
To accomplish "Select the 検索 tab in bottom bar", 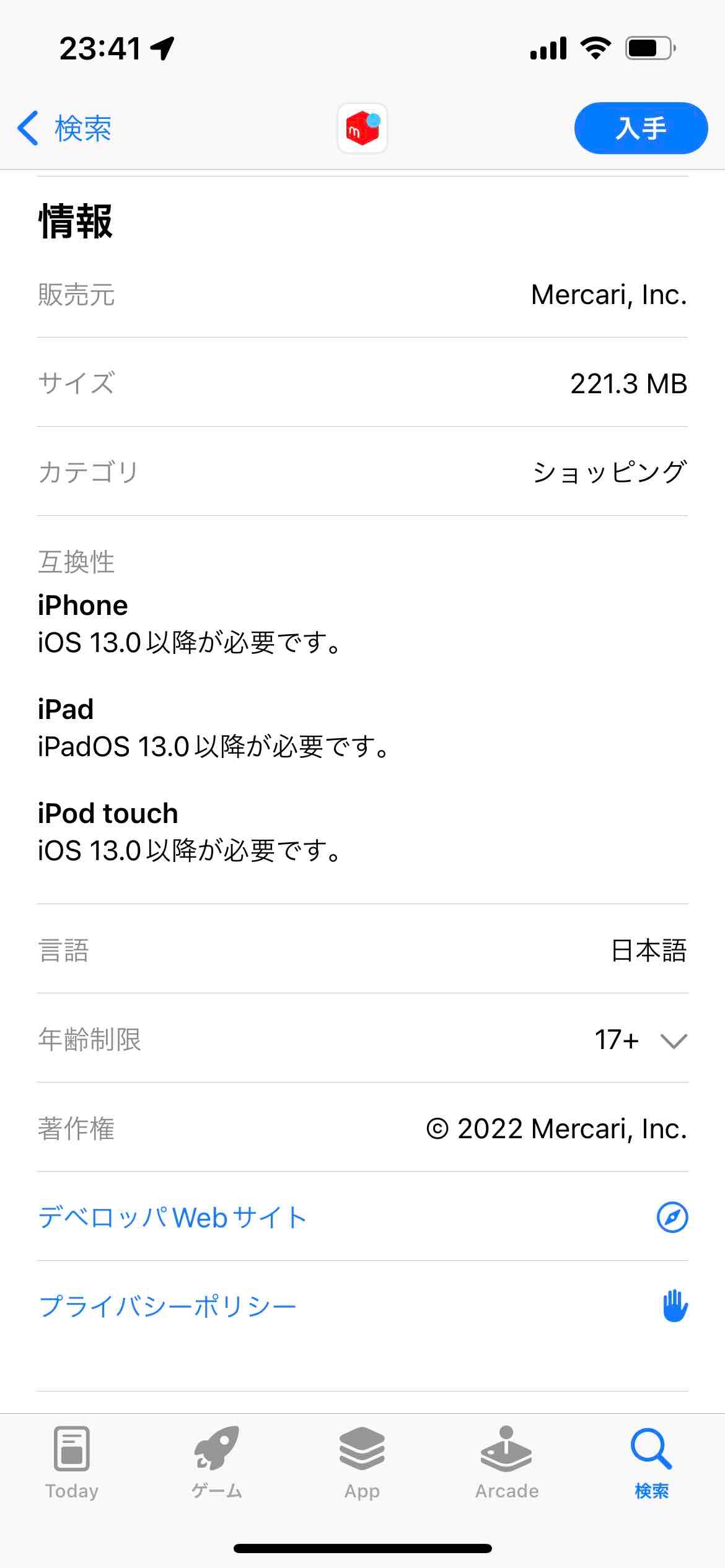I will click(651, 1463).
